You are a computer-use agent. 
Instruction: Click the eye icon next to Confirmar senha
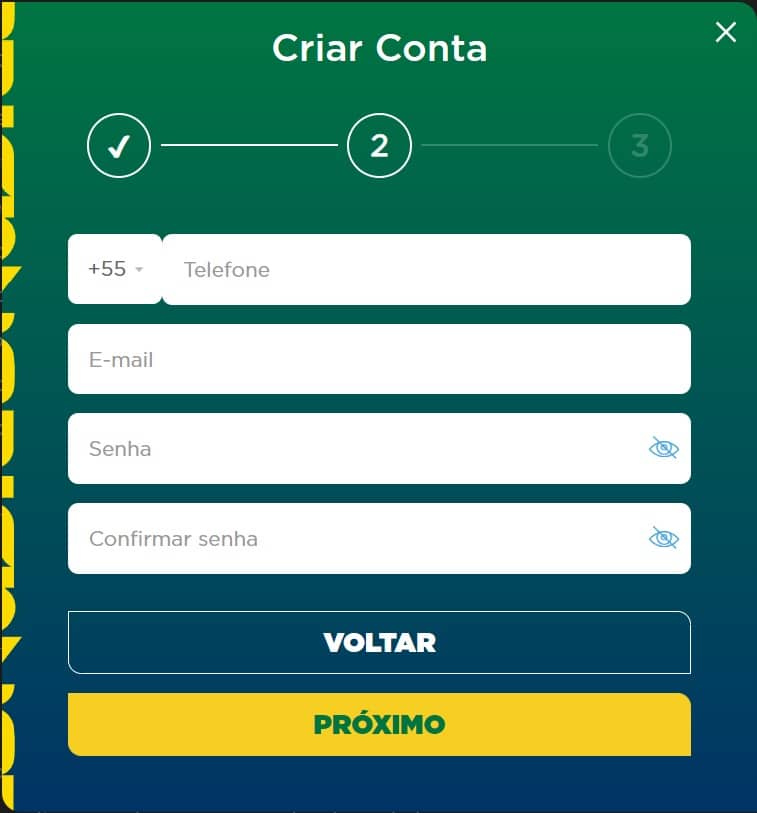tap(663, 539)
